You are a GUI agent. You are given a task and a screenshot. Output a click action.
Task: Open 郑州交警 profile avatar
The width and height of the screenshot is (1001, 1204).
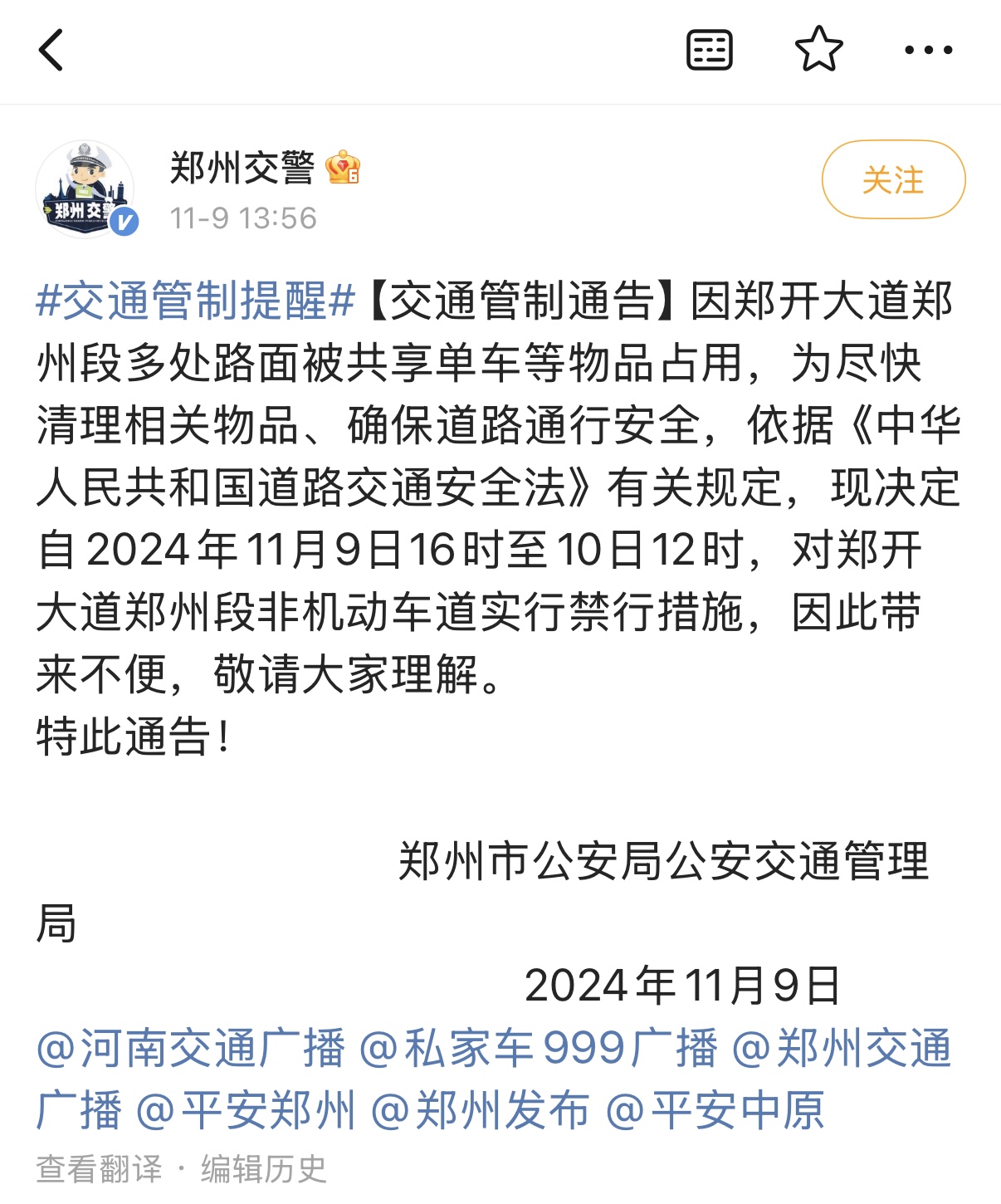tap(85, 189)
